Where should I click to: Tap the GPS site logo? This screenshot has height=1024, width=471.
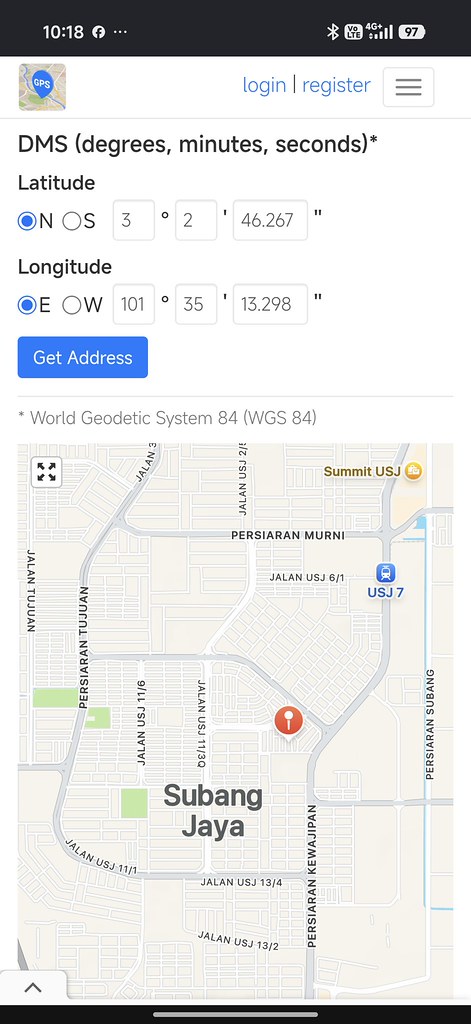(42, 87)
